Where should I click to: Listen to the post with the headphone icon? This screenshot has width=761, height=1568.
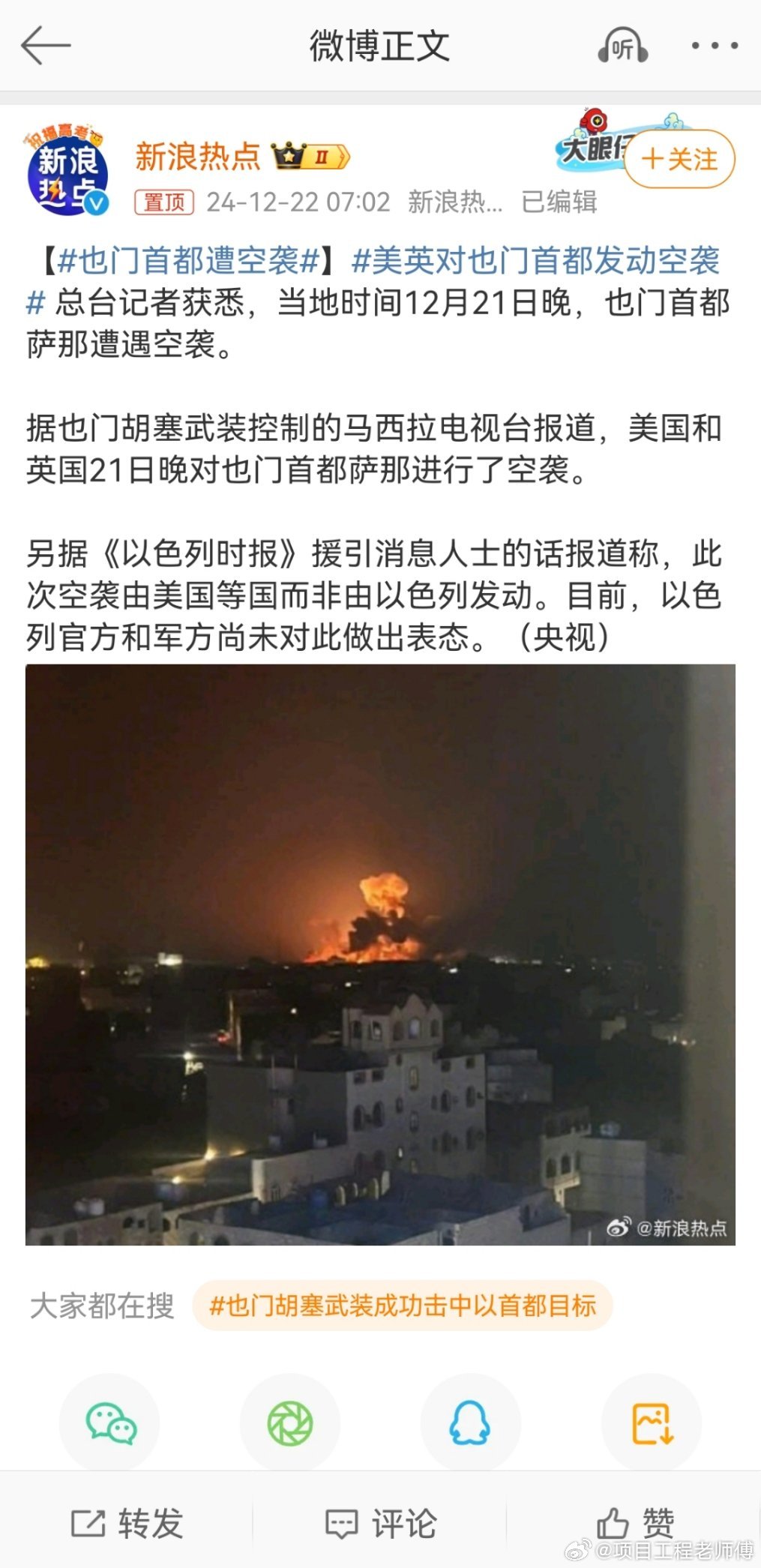coord(622,46)
